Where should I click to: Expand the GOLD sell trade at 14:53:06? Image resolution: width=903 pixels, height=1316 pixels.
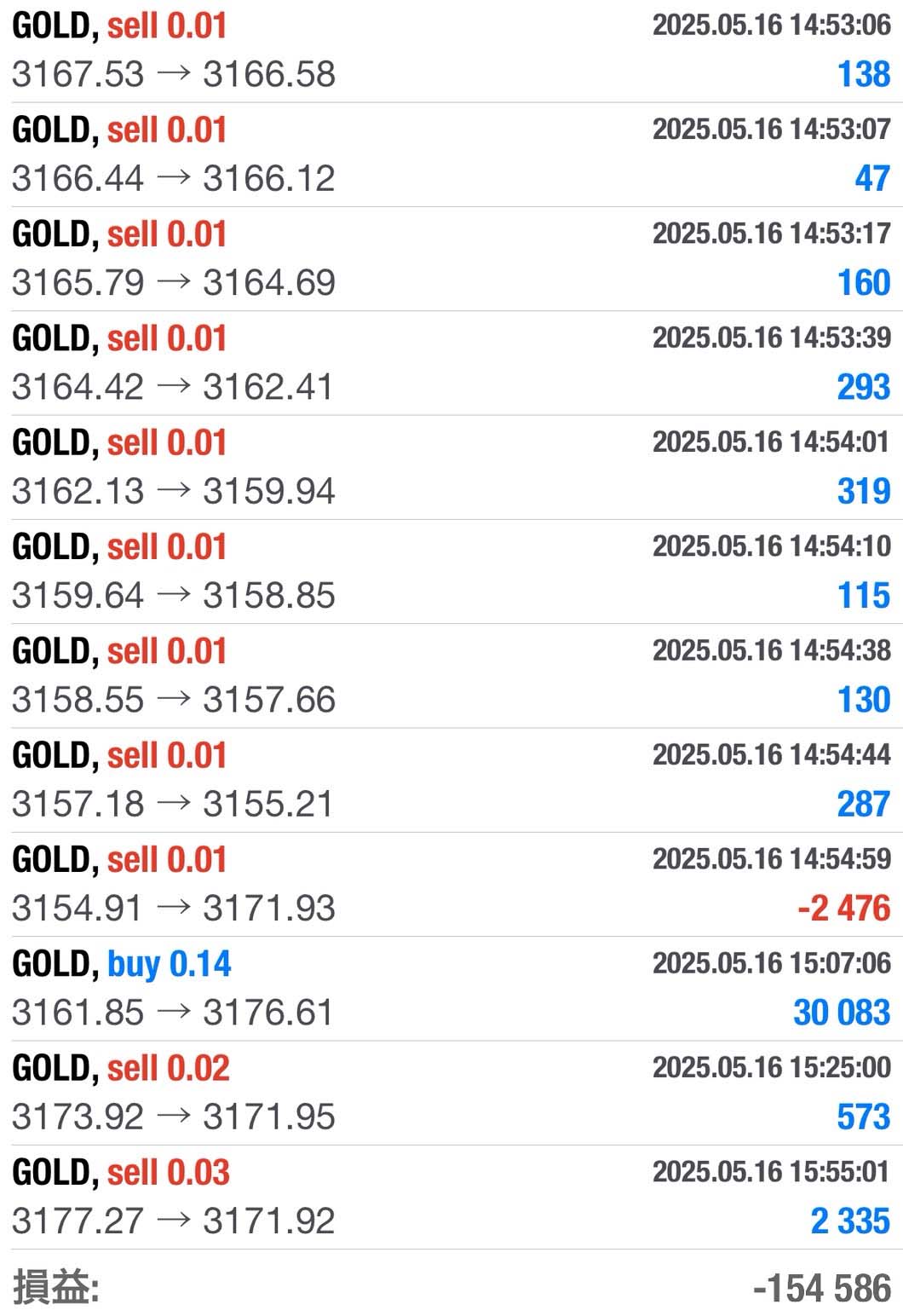[451, 50]
